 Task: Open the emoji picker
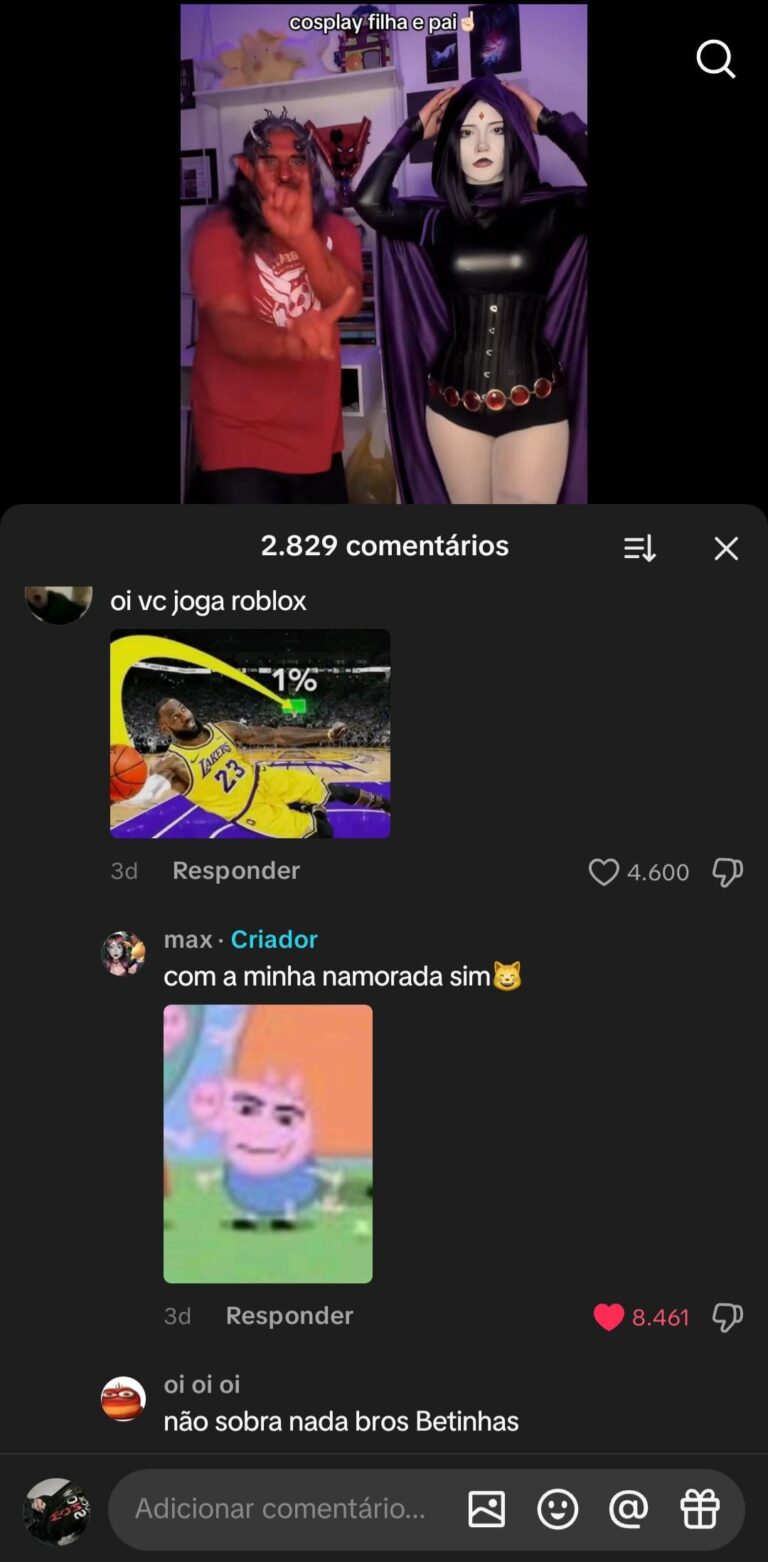click(x=558, y=1509)
